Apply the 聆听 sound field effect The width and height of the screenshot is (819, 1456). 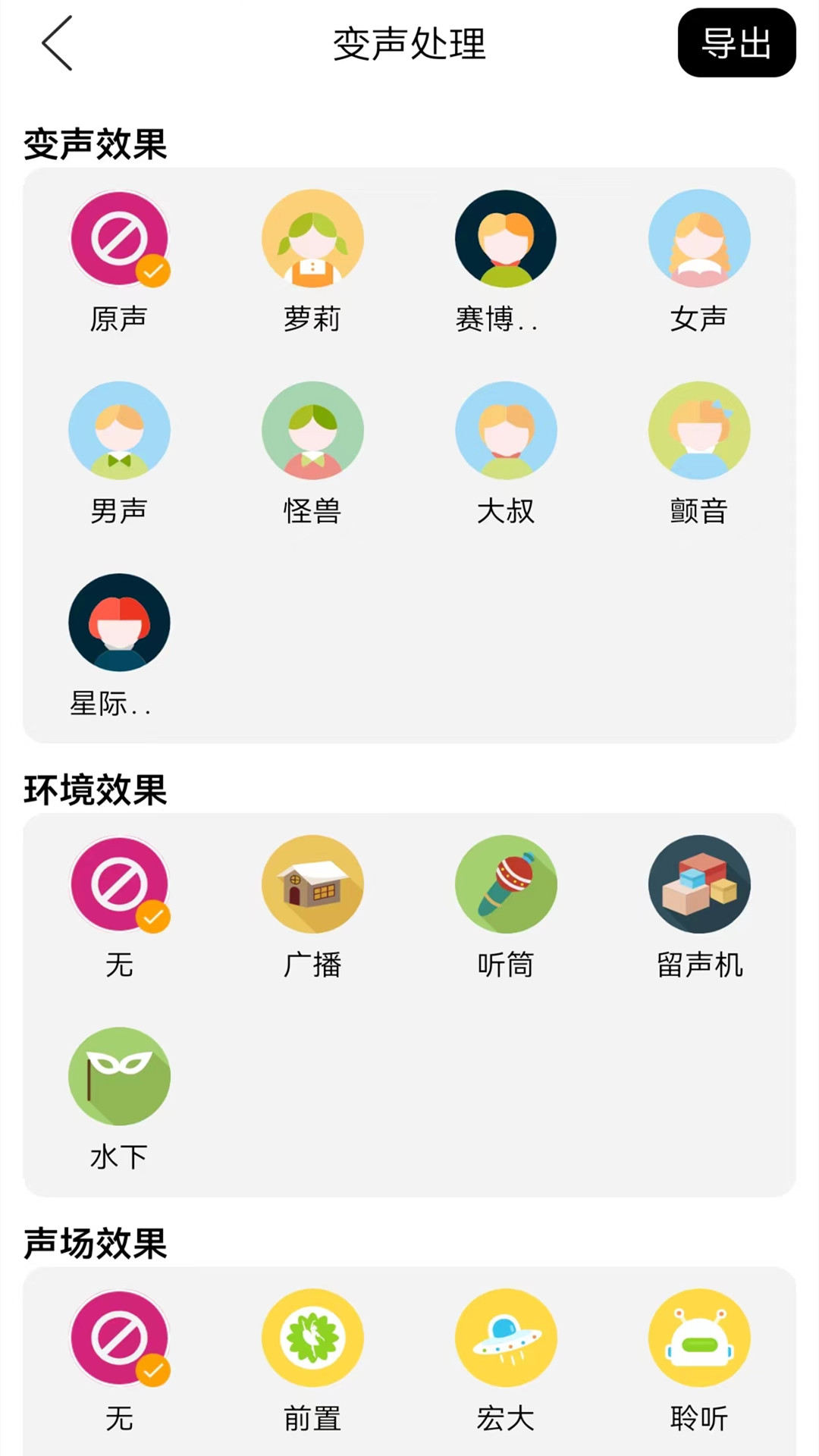point(699,1338)
